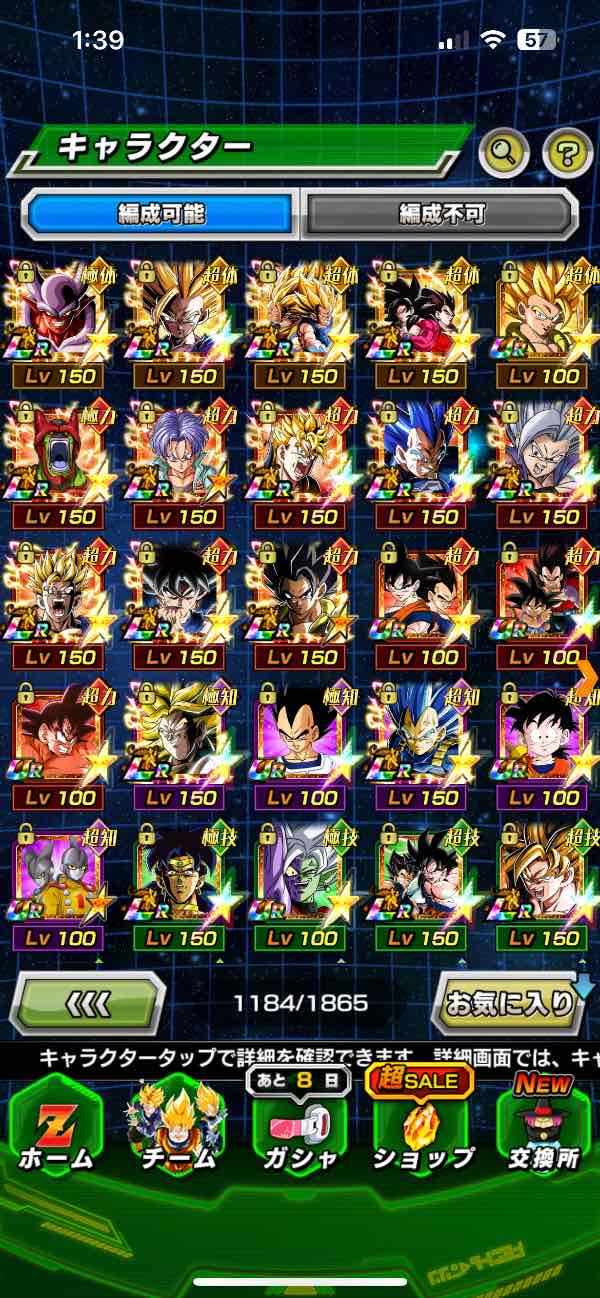This screenshot has height=1298, width=600.
Task: Open the チーム menu
Action: 177,1128
